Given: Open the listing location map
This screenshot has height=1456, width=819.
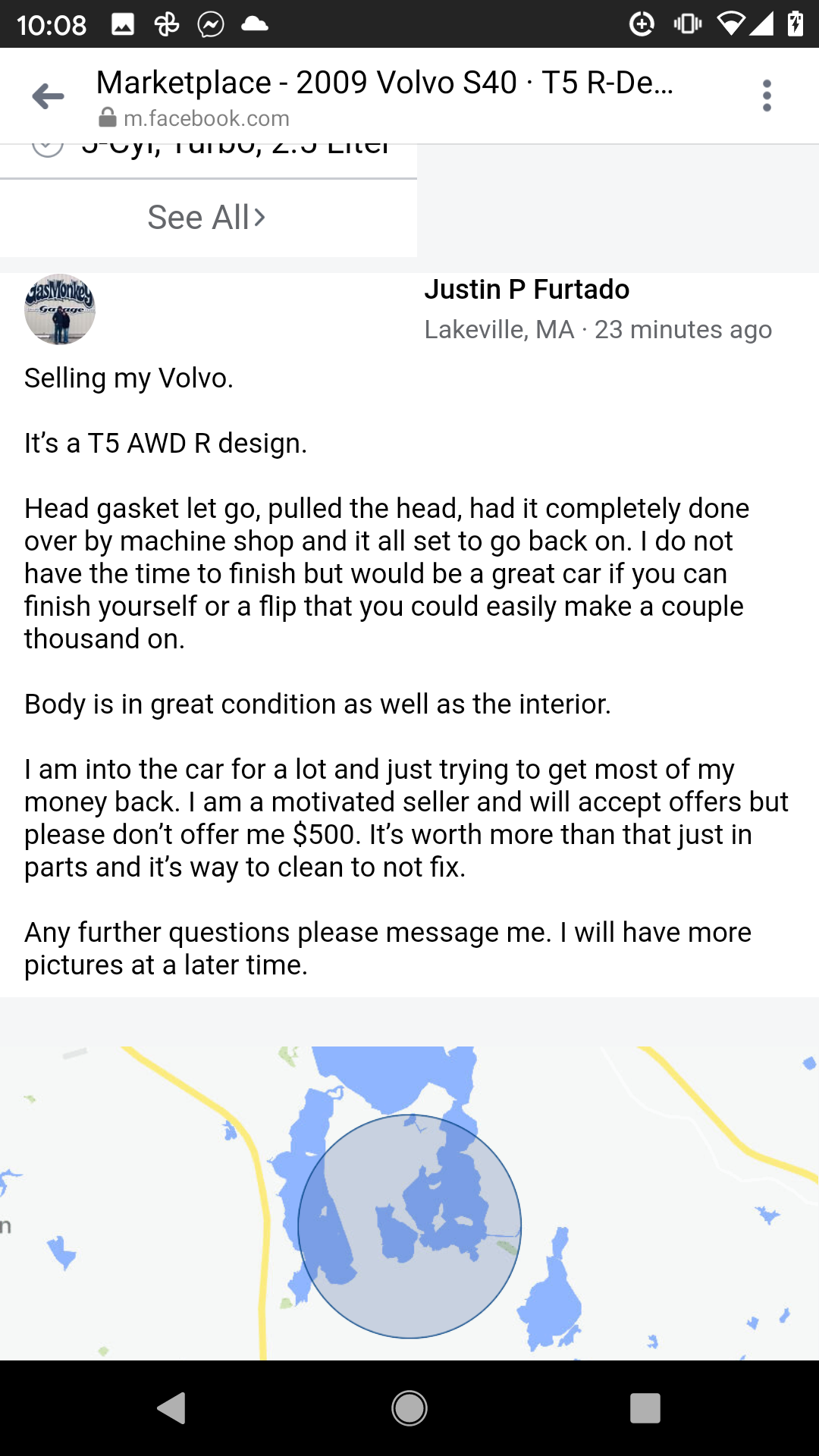Looking at the screenshot, I should [409, 1202].
